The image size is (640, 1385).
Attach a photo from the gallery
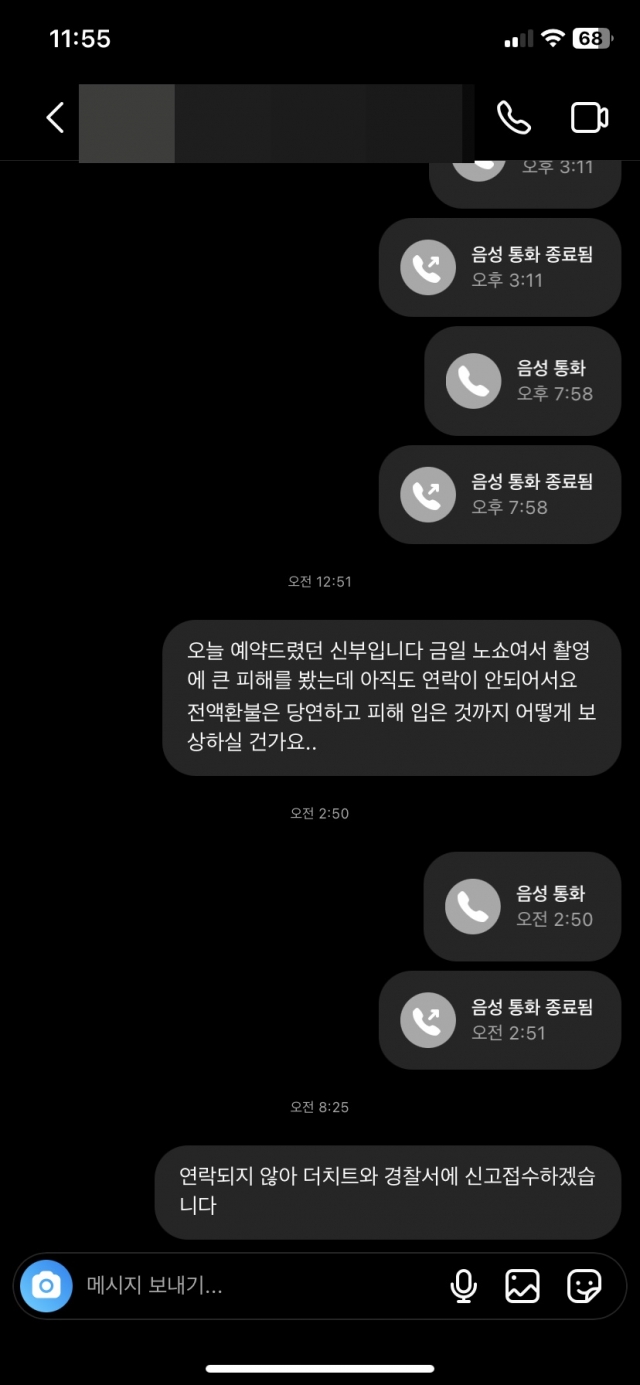[522, 1285]
